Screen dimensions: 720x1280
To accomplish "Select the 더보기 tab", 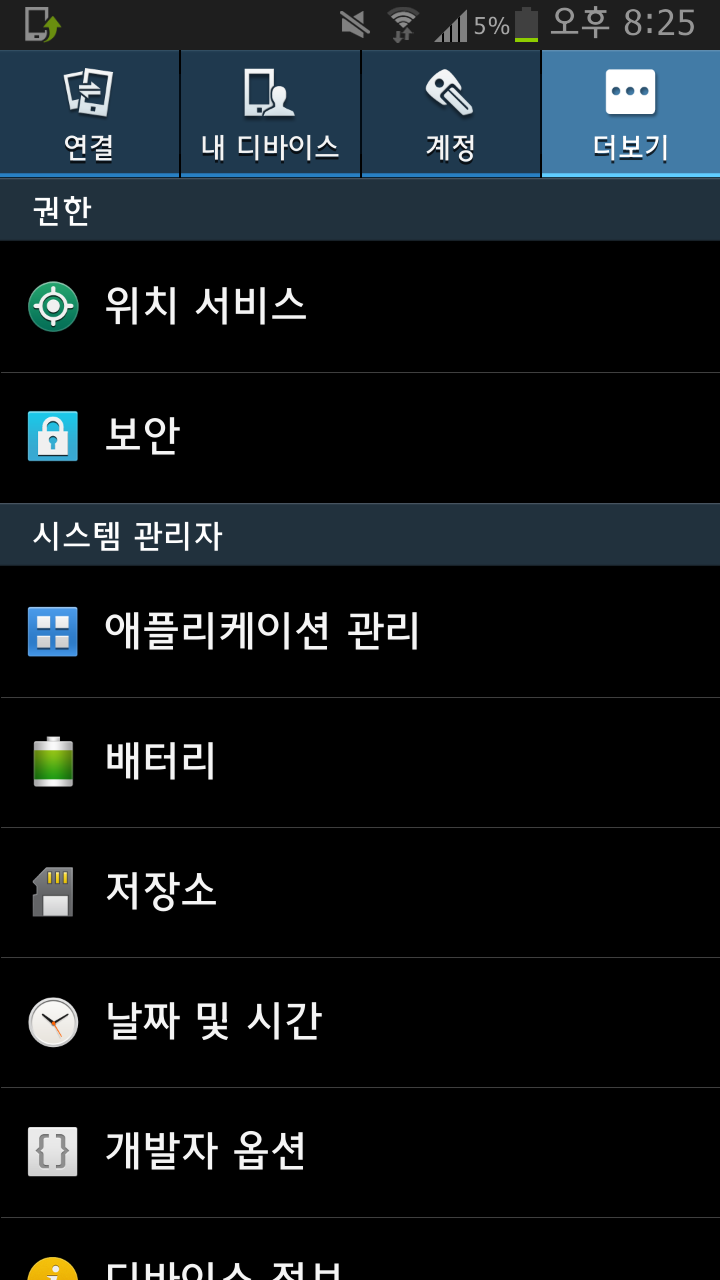I will [630, 114].
